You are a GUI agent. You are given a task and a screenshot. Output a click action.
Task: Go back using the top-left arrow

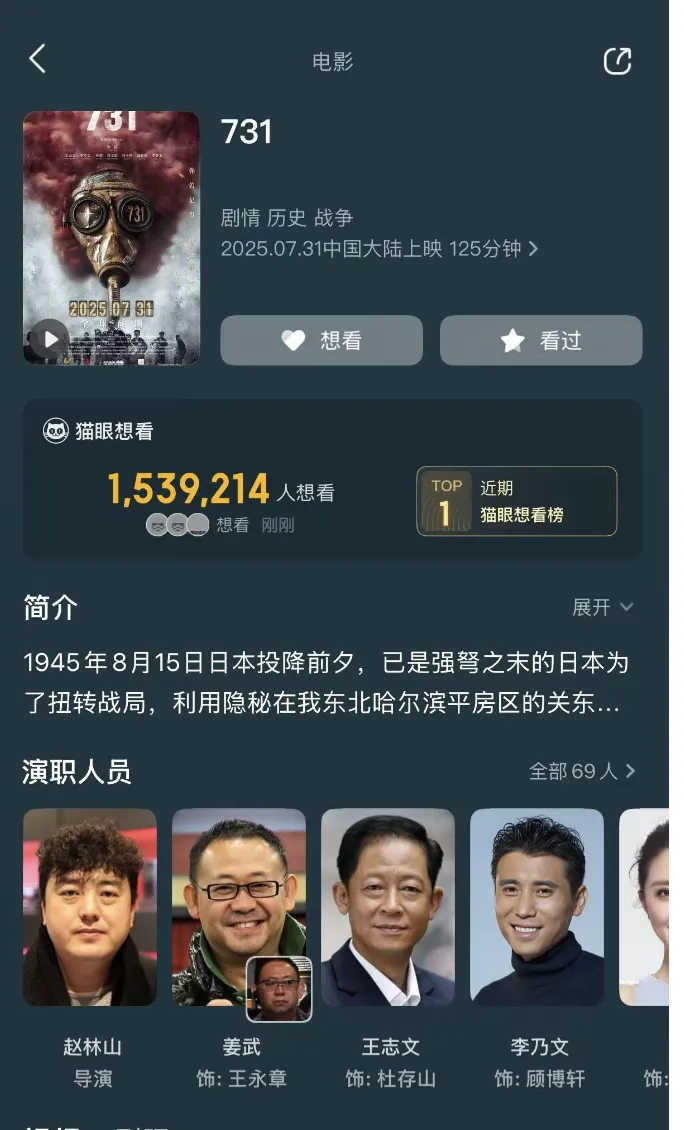click(38, 60)
